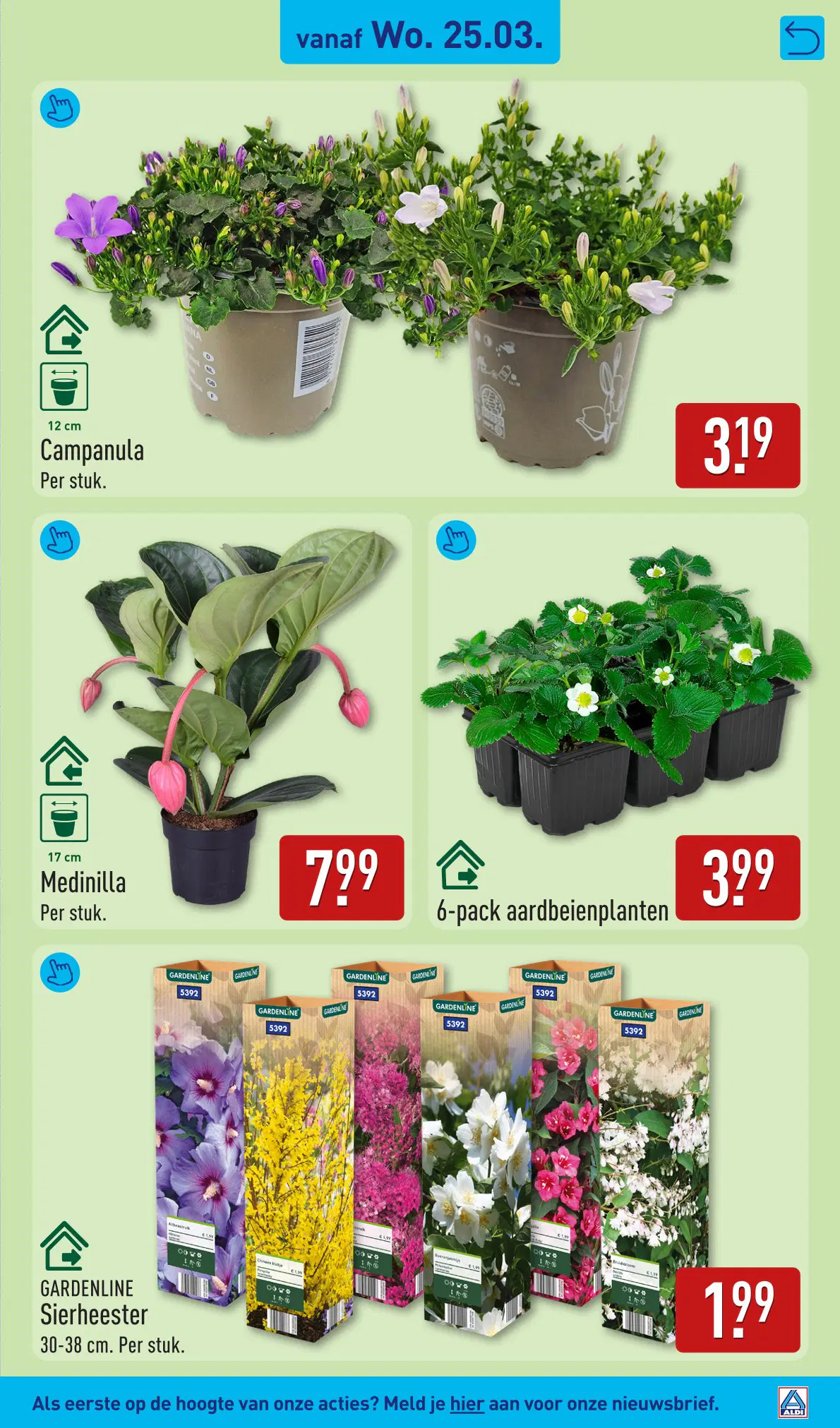The width and height of the screenshot is (840, 1428).
Task: View the Medinilla plant offer
Action: 222,721
